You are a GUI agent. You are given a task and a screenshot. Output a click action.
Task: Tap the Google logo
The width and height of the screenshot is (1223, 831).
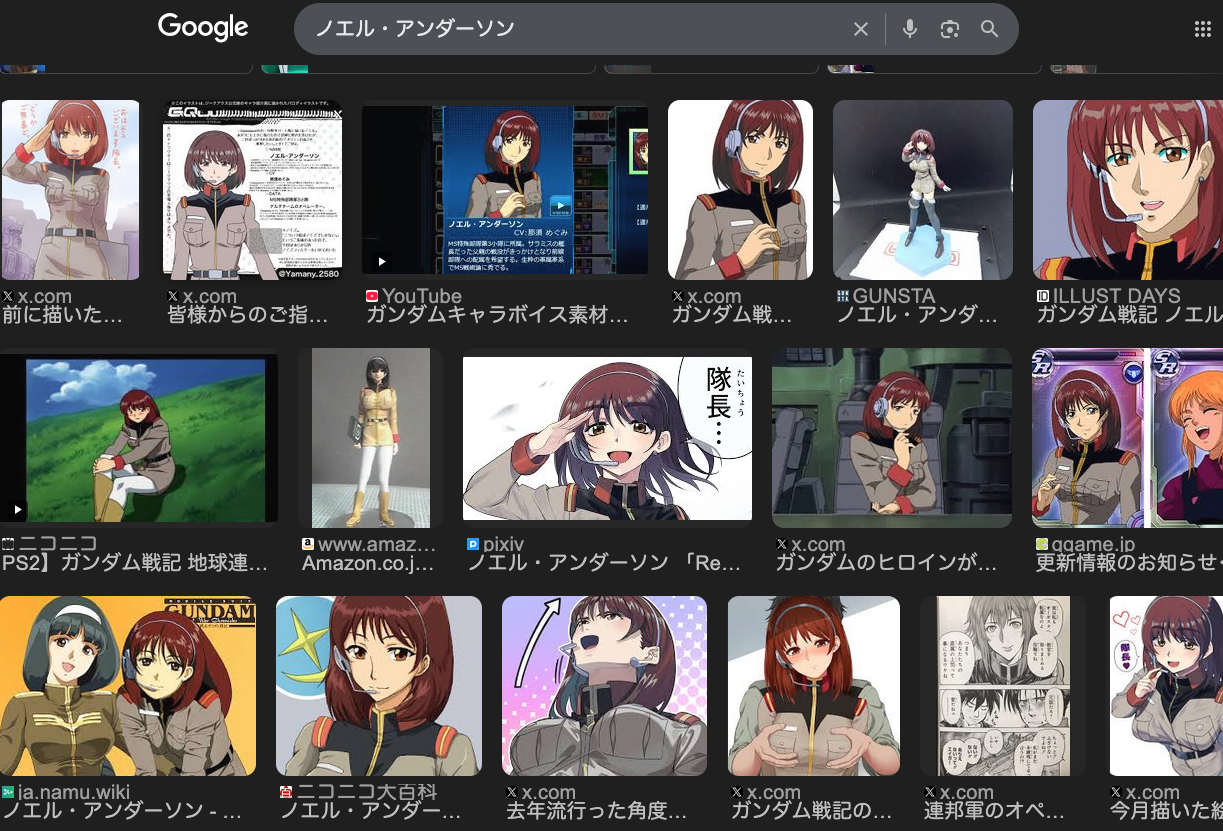(x=202, y=28)
